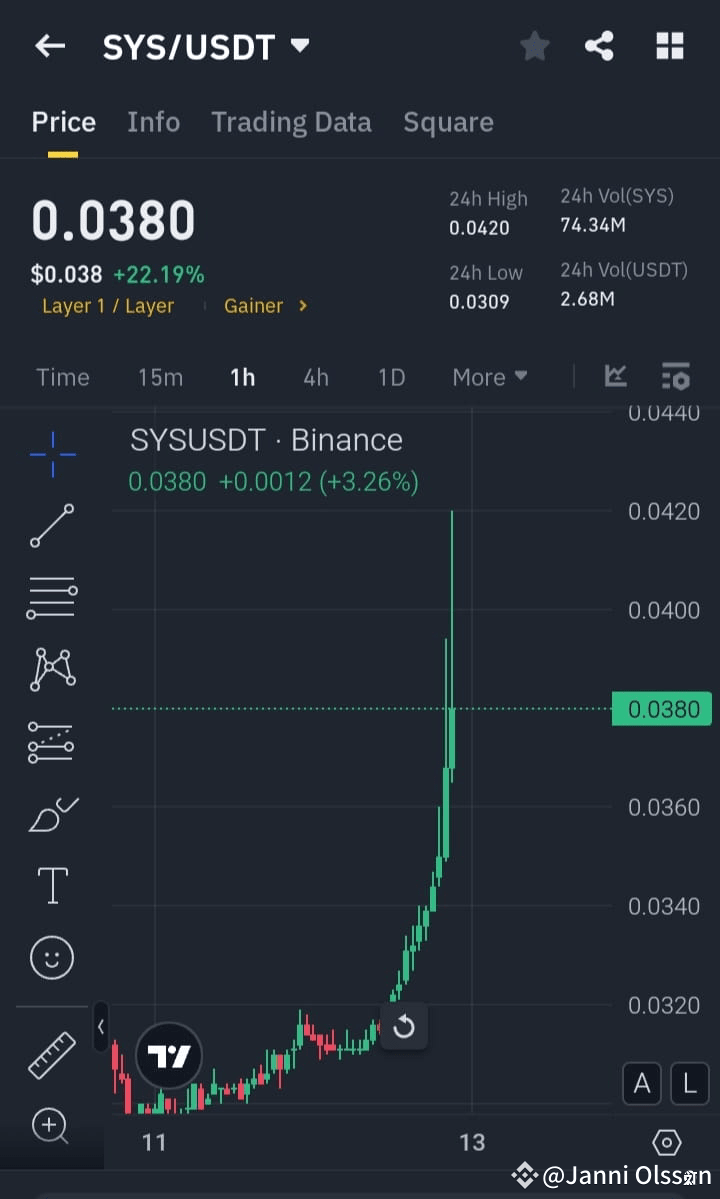Toggle favorite star for SYS/USDT
720x1199 pixels.
[x=534, y=45]
